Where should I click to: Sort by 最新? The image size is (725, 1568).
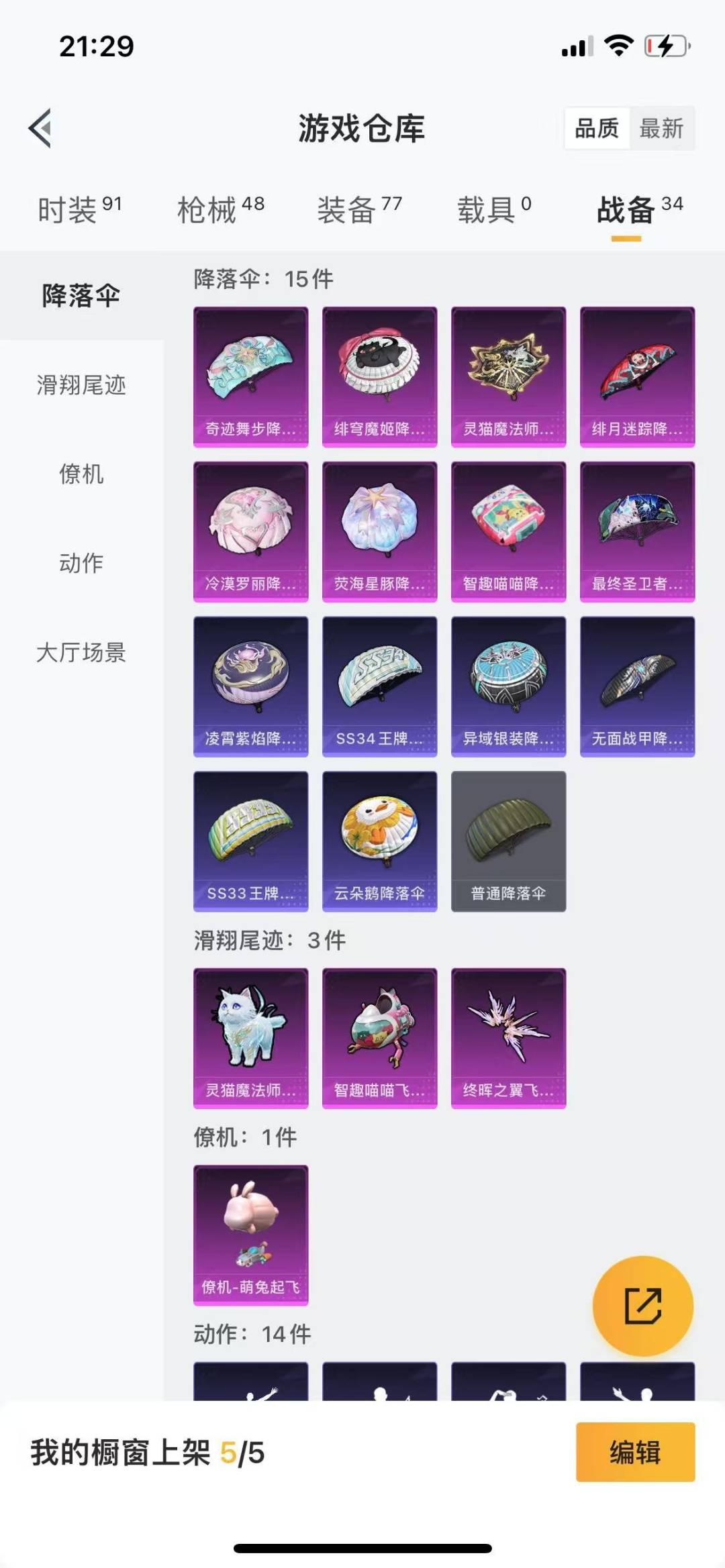coord(661,128)
